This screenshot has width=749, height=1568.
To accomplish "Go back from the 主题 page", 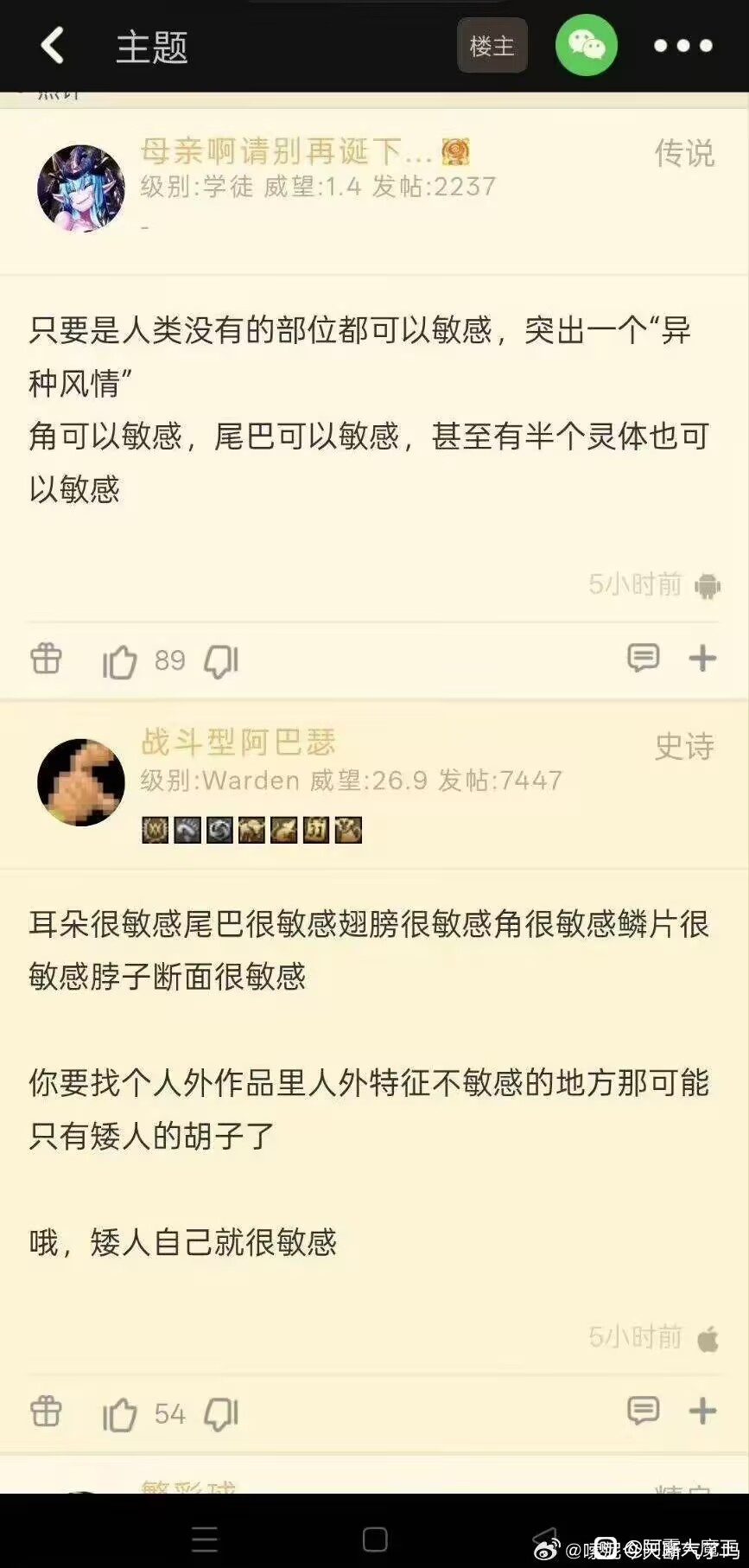I will [x=53, y=46].
